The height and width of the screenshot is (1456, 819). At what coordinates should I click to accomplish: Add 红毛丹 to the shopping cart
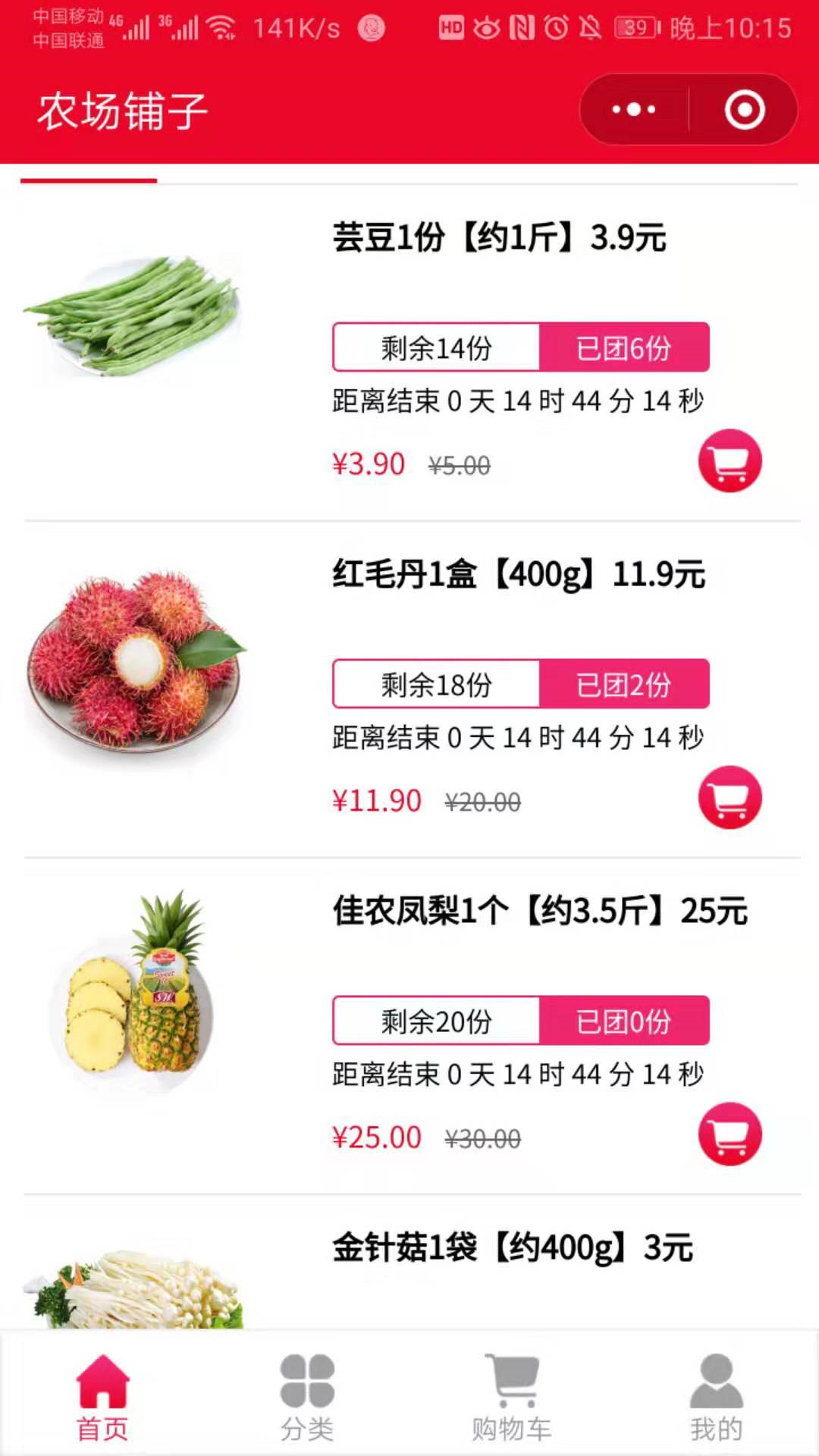click(730, 798)
